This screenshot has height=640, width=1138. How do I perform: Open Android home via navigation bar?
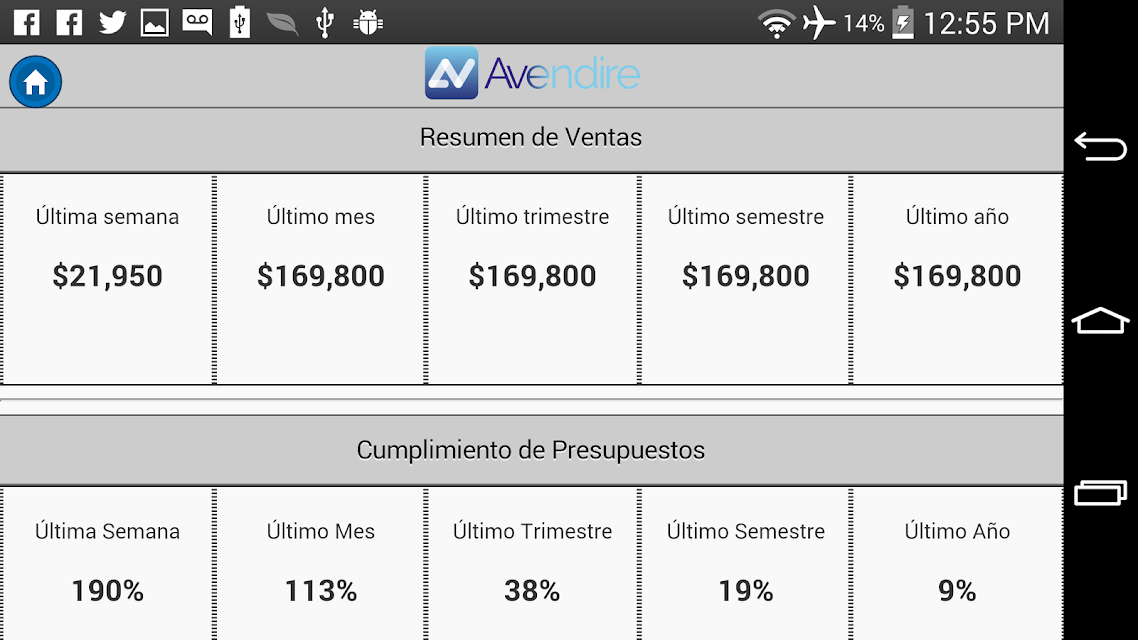pos(1100,320)
